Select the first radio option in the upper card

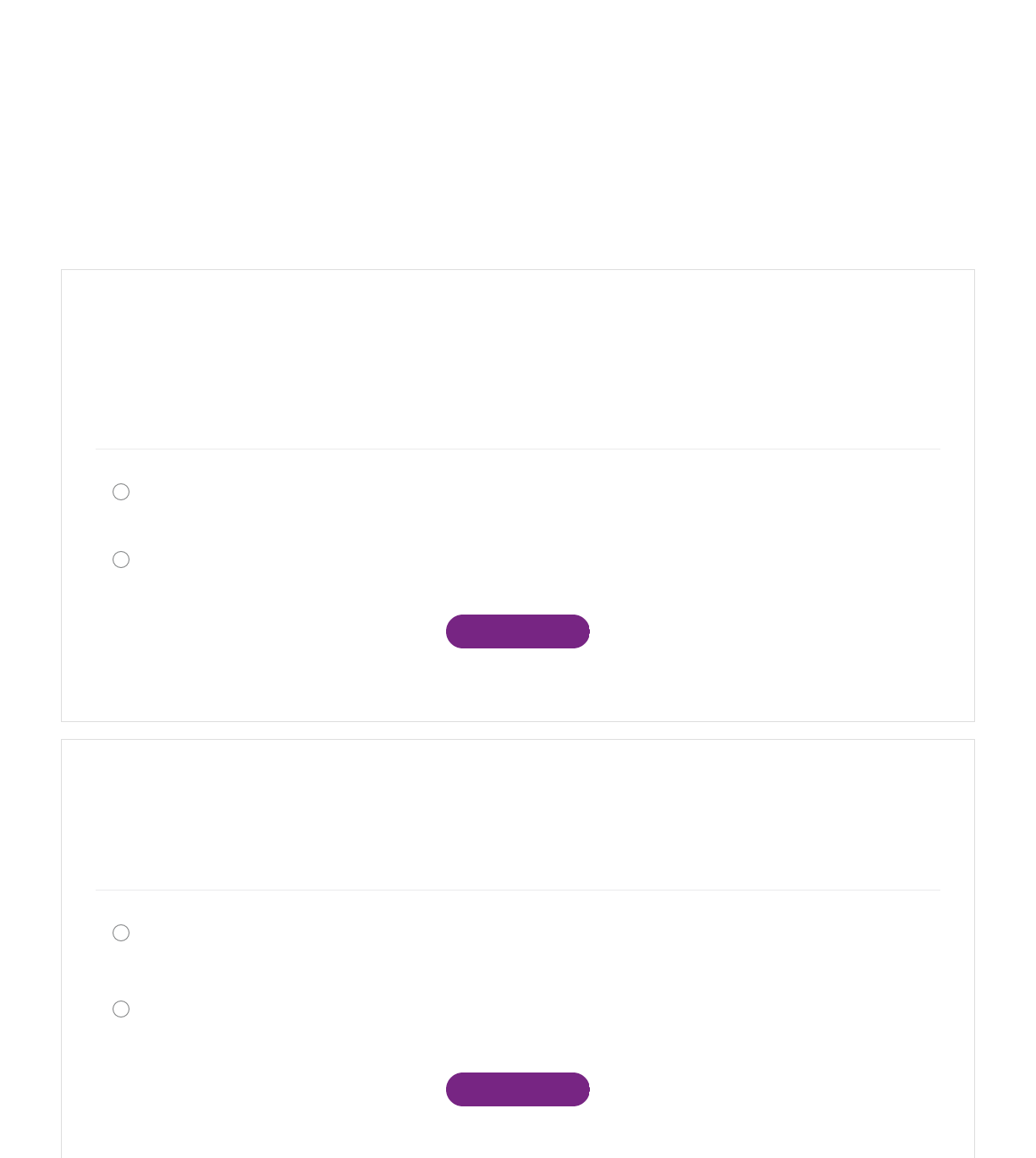coord(121,492)
